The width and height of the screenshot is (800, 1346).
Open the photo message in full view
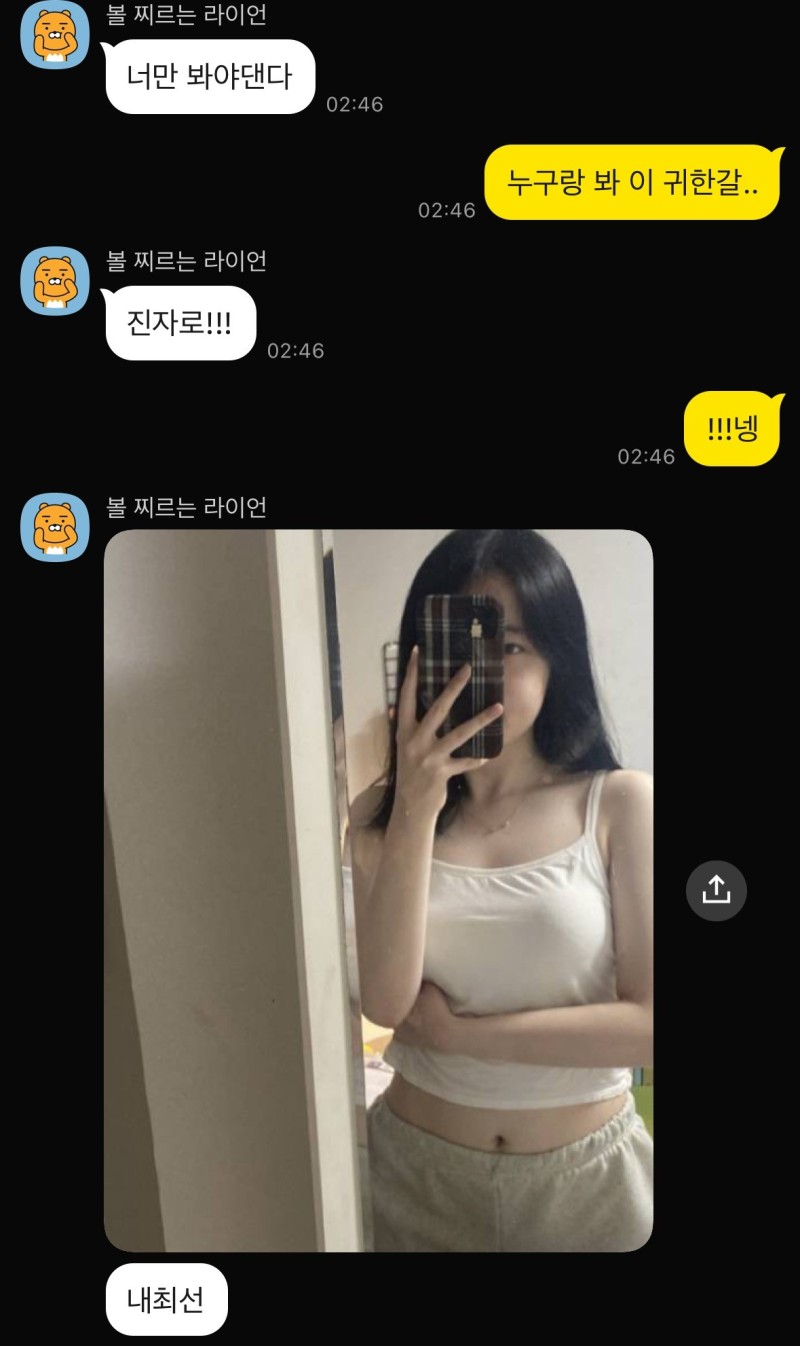coord(378,890)
